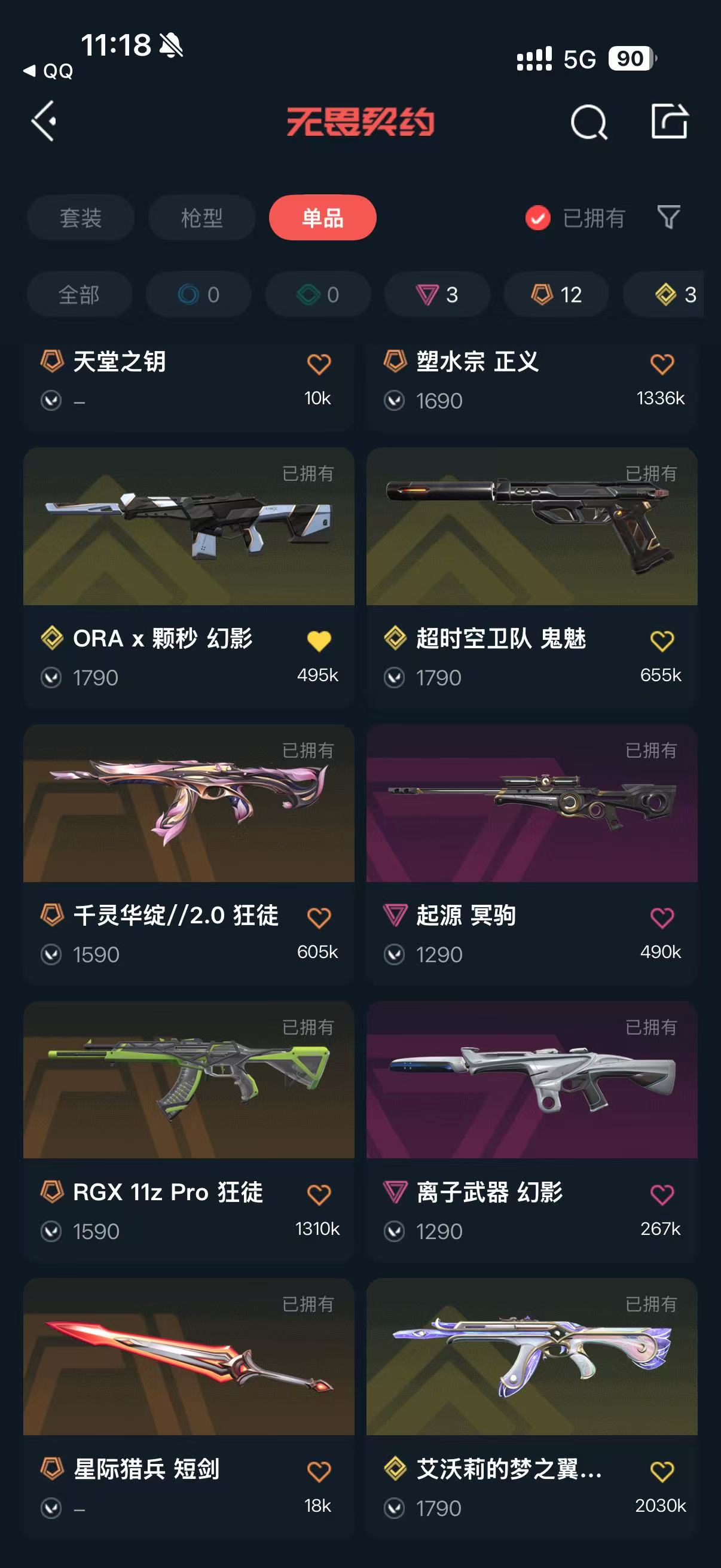This screenshot has height=1568, width=721.
Task: Select the 全部 rarity chip
Action: (x=79, y=295)
